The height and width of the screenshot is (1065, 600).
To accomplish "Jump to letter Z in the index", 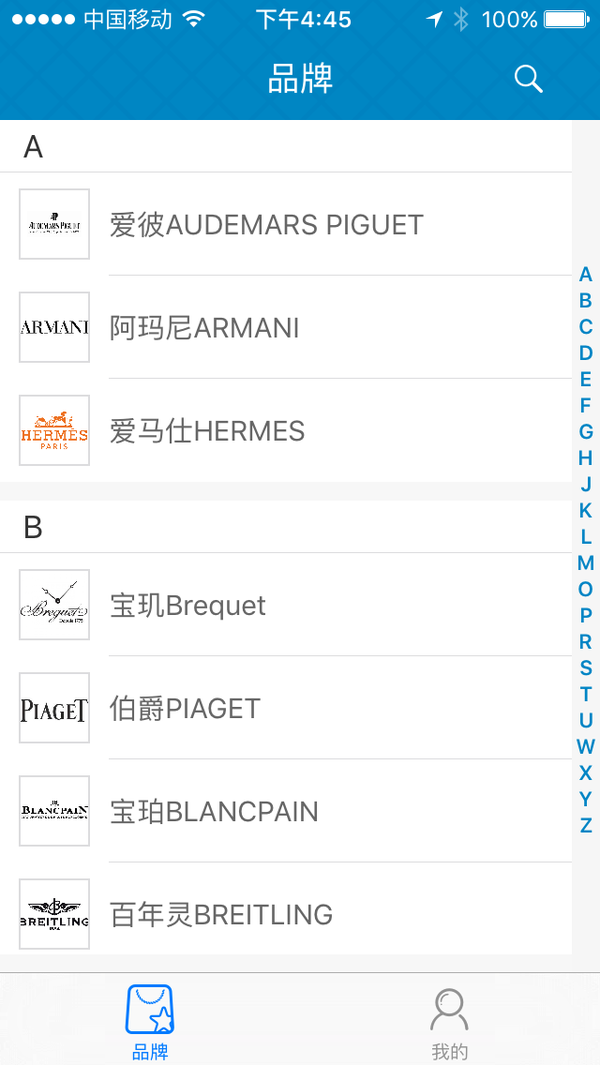I will pyautogui.click(x=585, y=825).
